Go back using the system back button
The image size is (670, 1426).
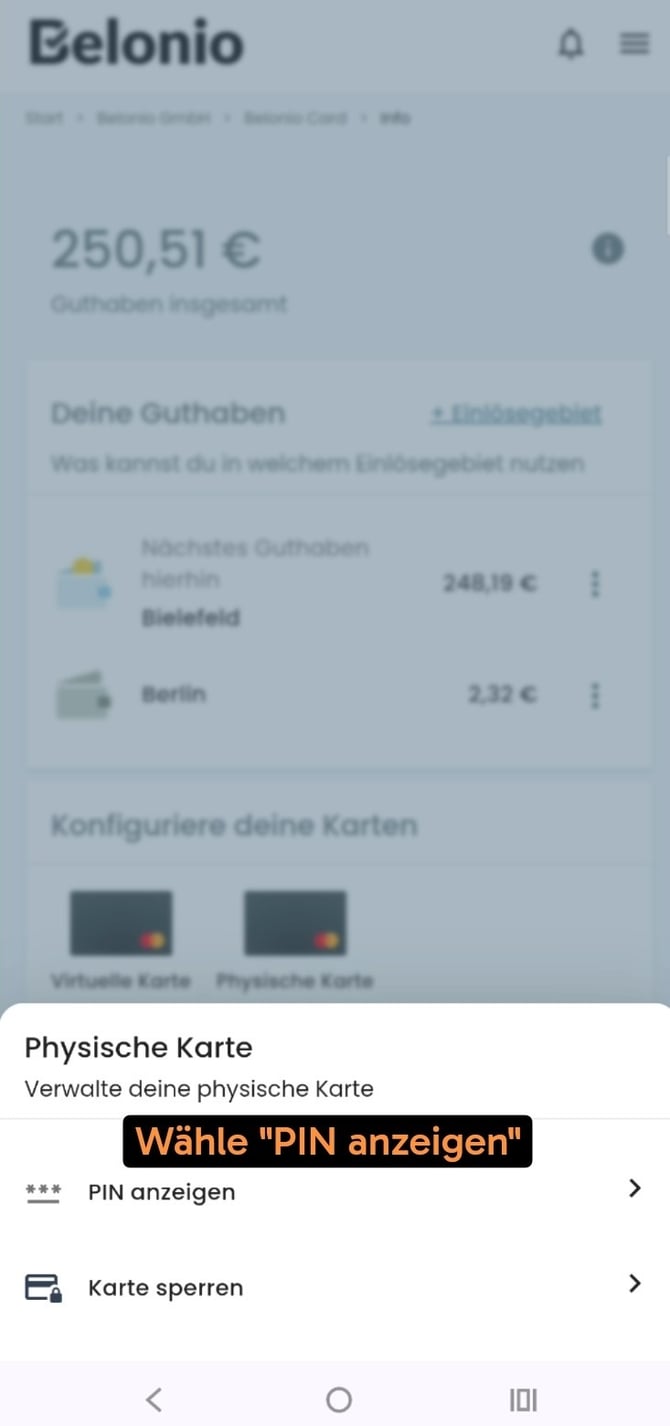(153, 1399)
